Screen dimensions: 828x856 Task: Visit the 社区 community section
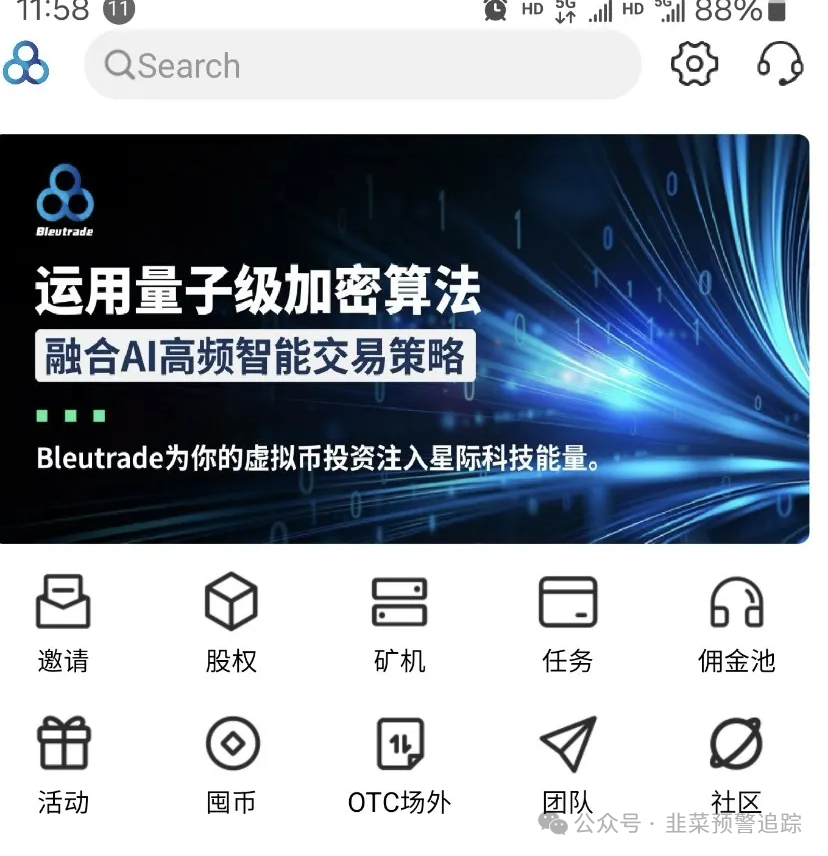click(736, 763)
